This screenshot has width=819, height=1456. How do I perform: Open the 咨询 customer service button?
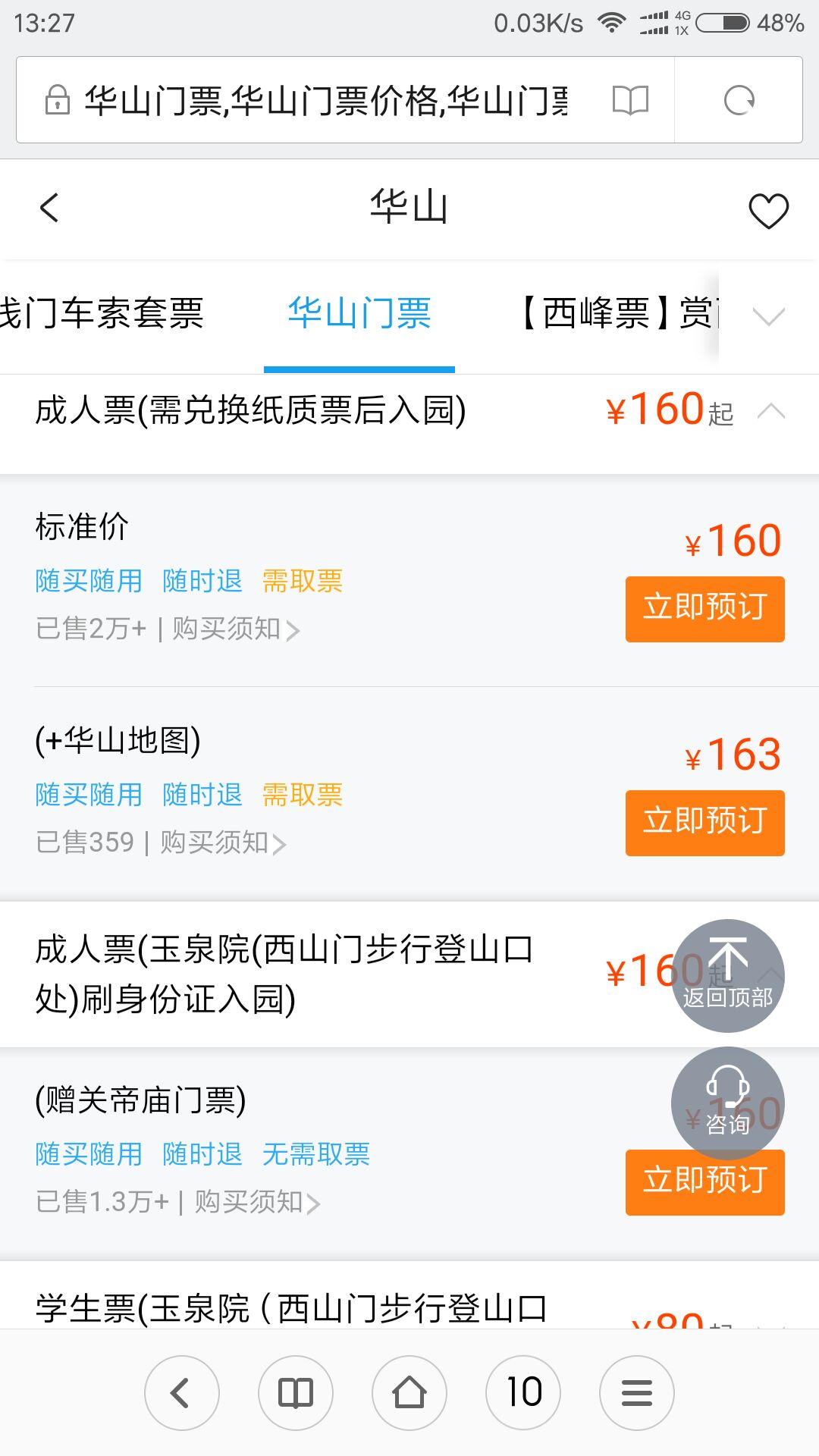[728, 1103]
